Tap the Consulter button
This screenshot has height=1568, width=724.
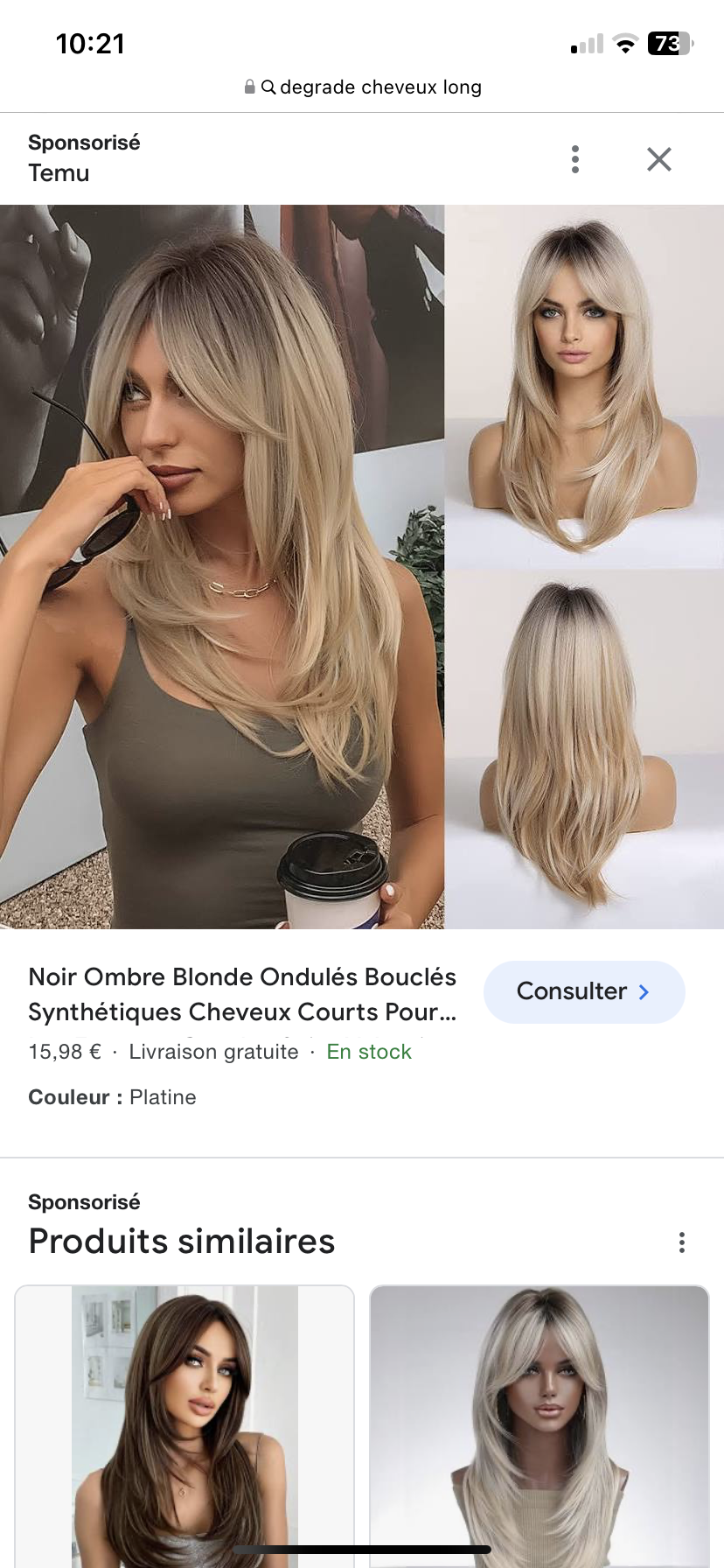tap(583, 991)
